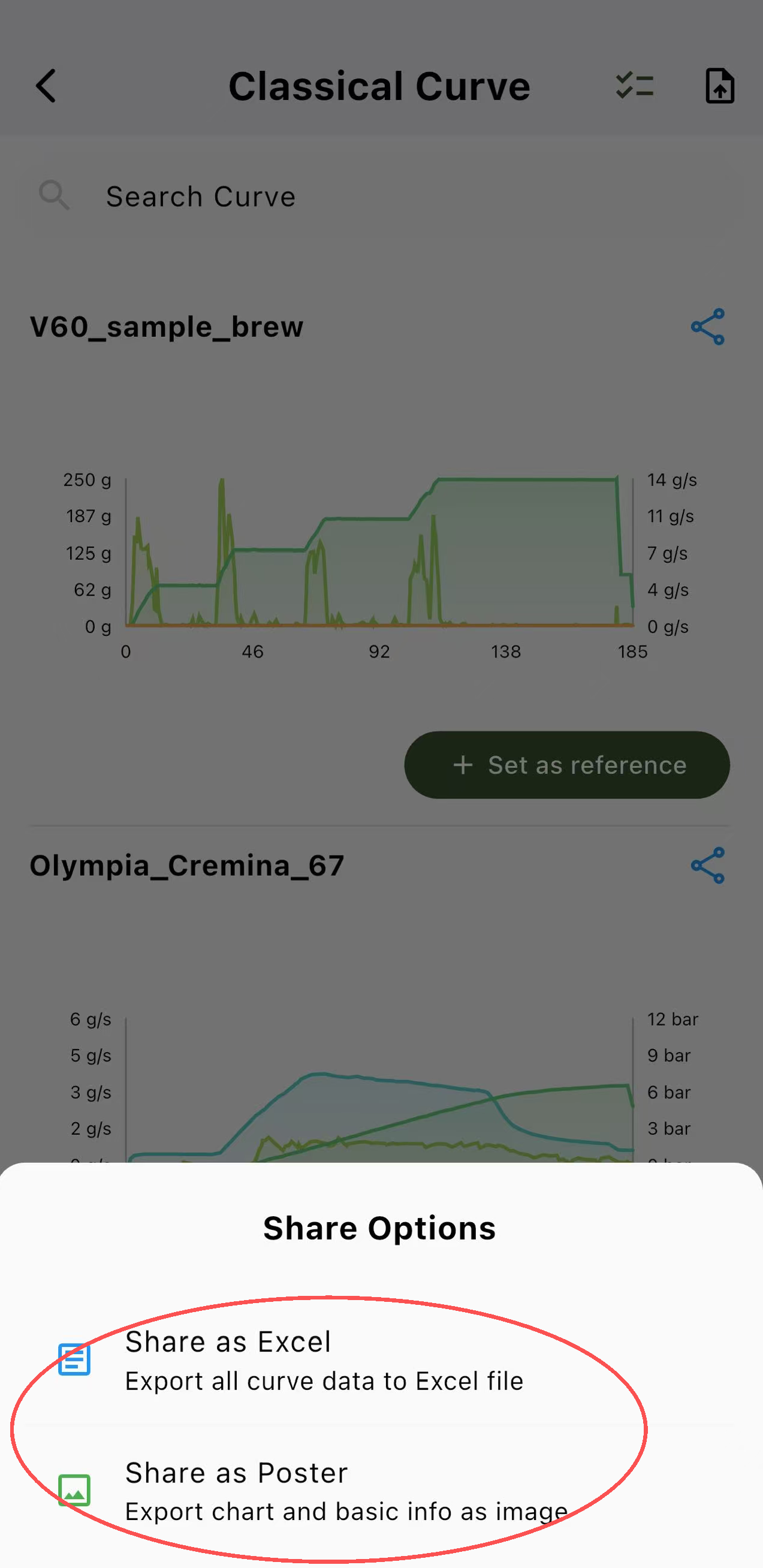Set V60_sample_brew as reference

566,765
